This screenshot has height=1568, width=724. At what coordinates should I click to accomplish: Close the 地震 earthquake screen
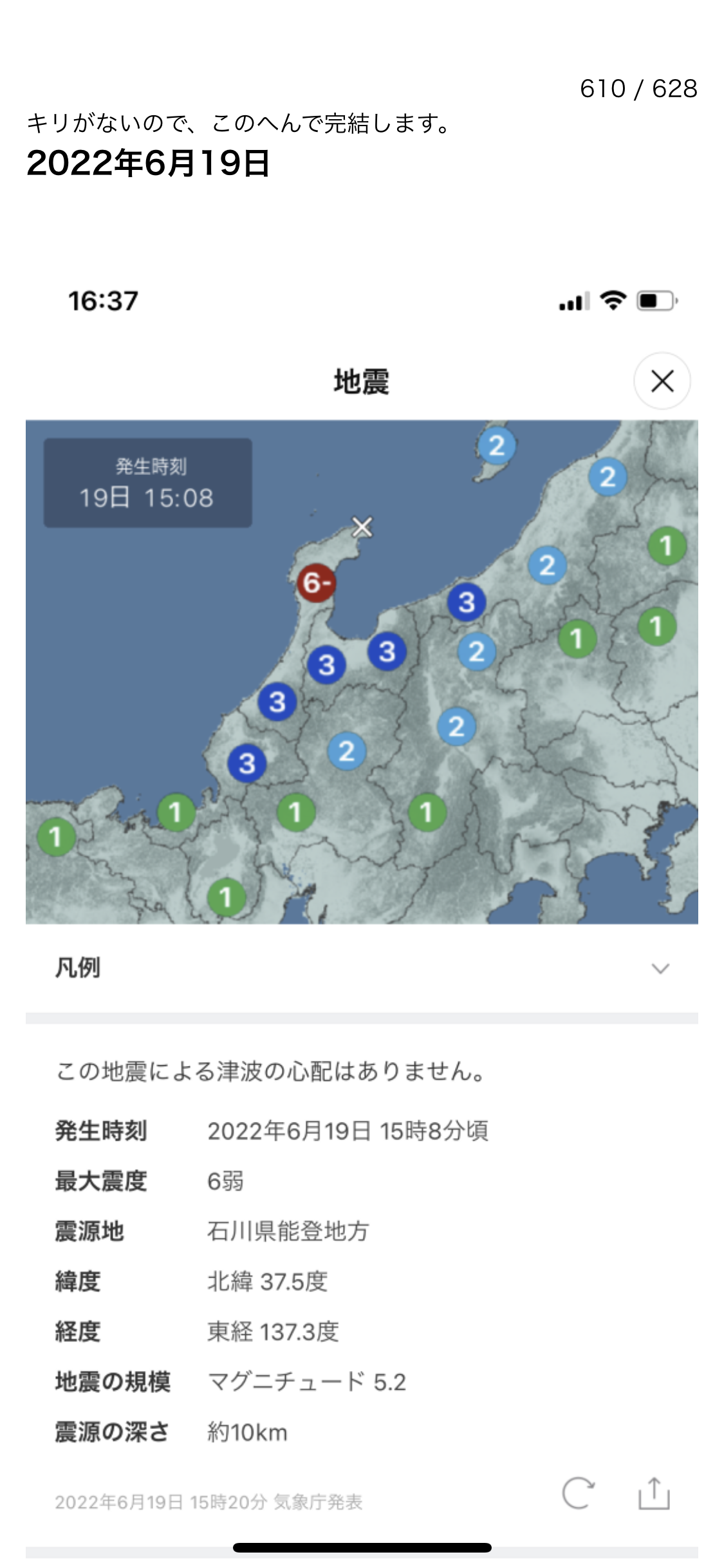[x=662, y=381]
